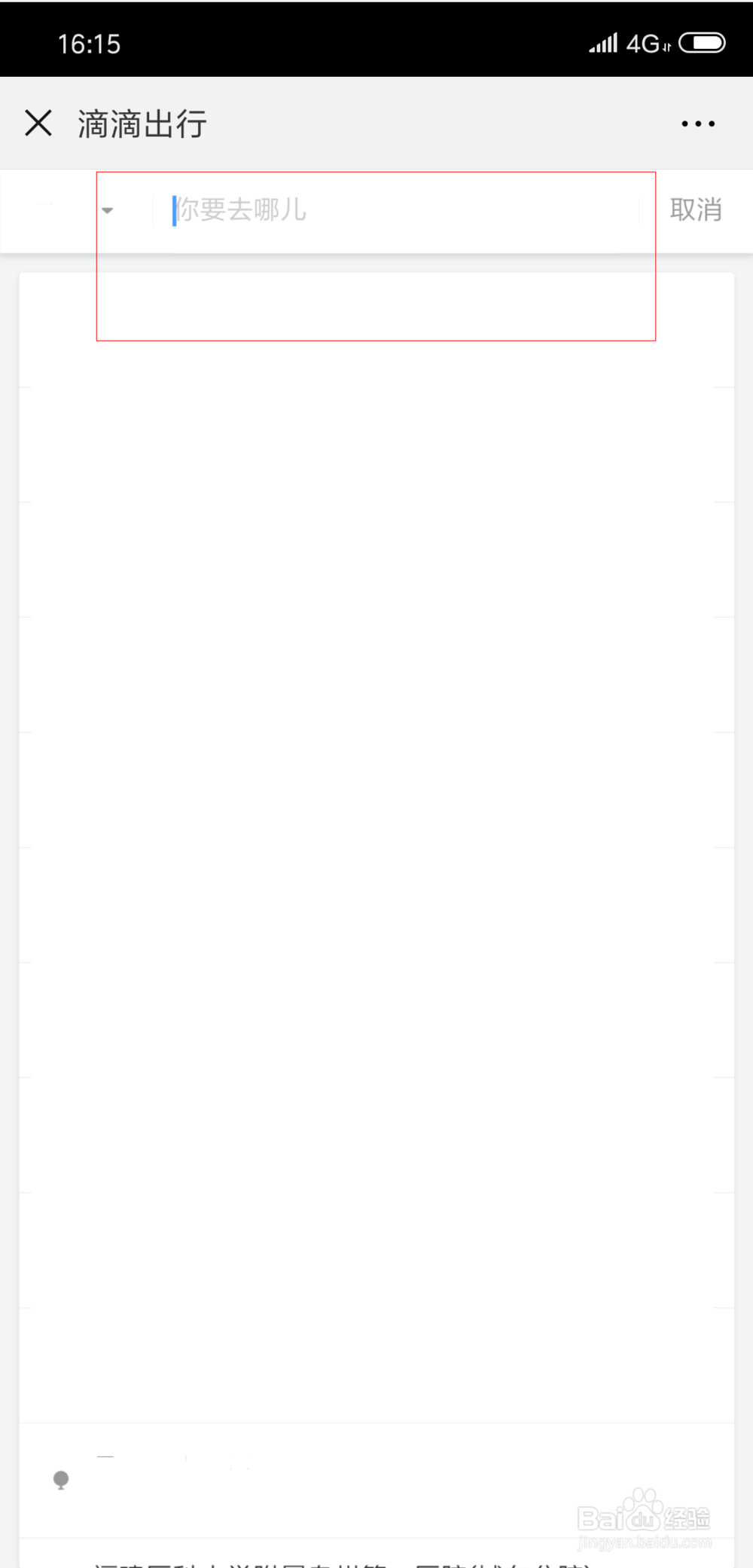Tap the red highlighted search area
Screen dimensions: 753x1568
click(376, 256)
